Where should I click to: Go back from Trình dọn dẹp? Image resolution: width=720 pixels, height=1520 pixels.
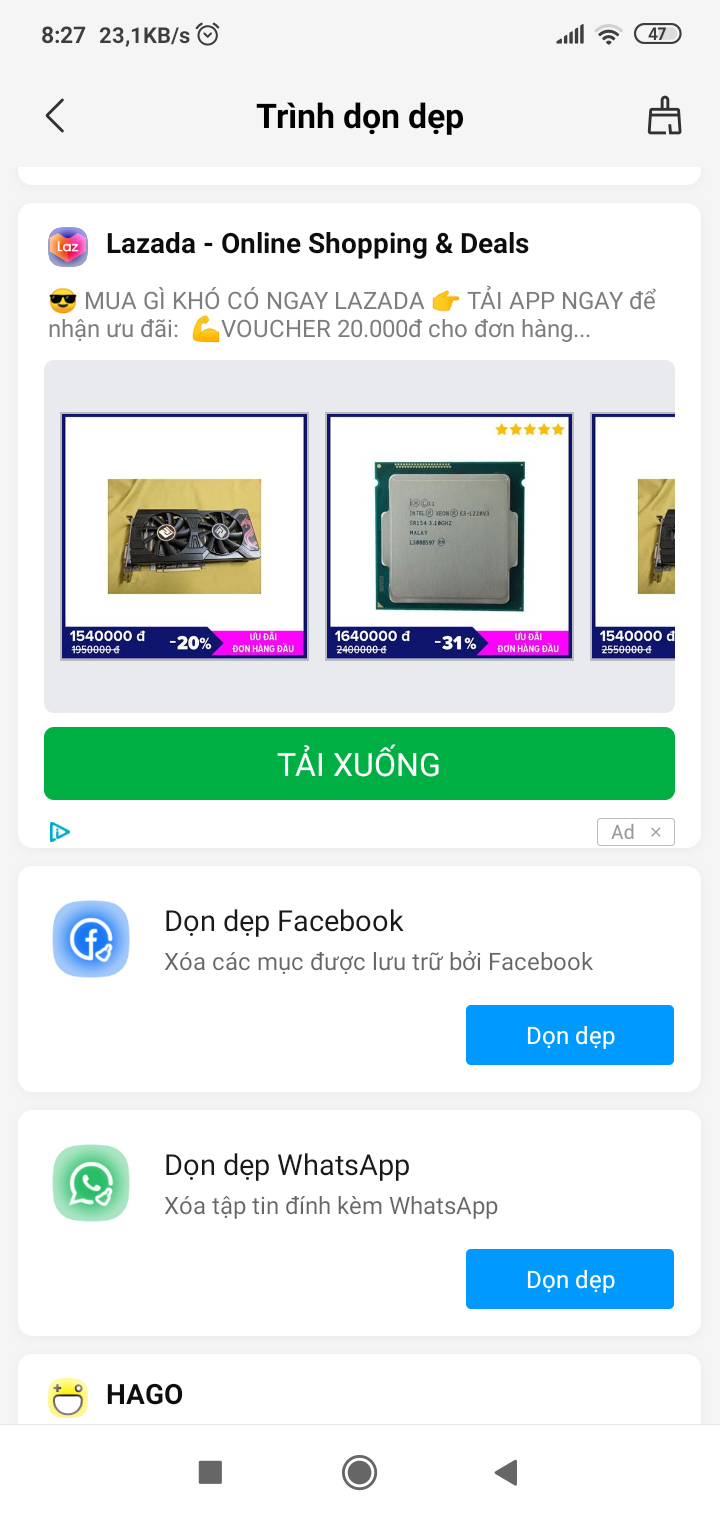coord(56,116)
